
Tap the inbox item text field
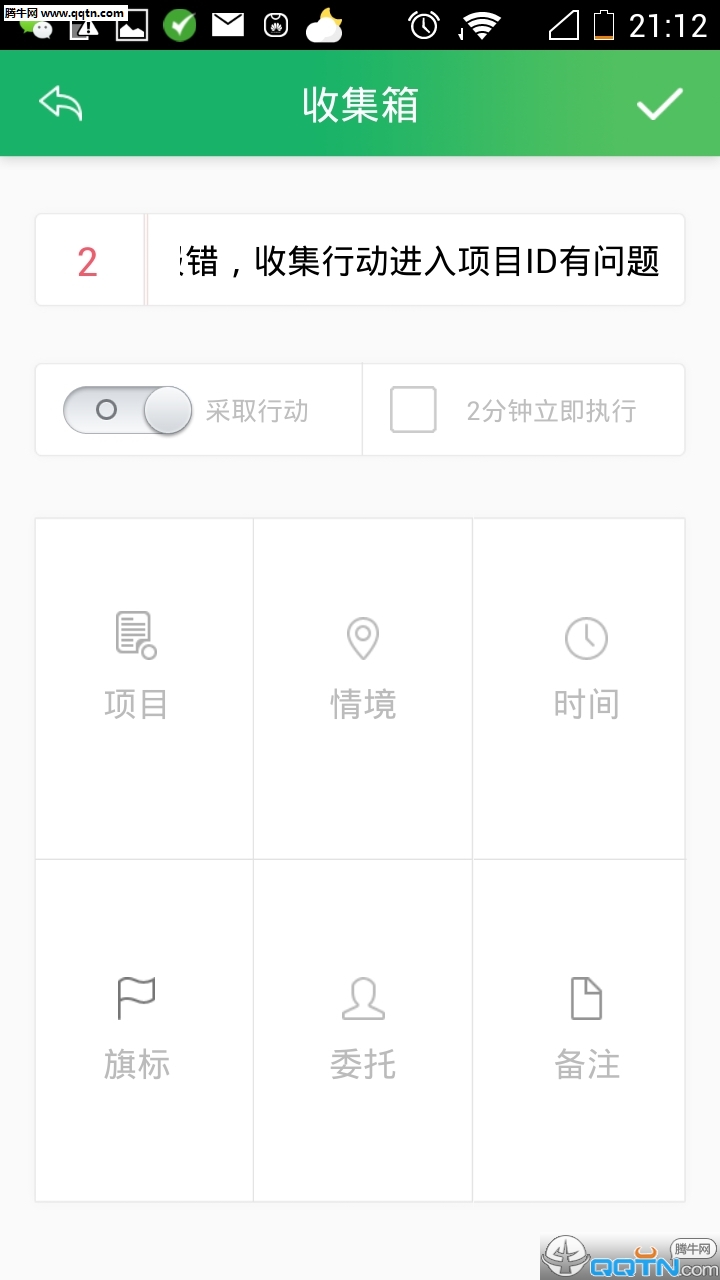(x=416, y=261)
